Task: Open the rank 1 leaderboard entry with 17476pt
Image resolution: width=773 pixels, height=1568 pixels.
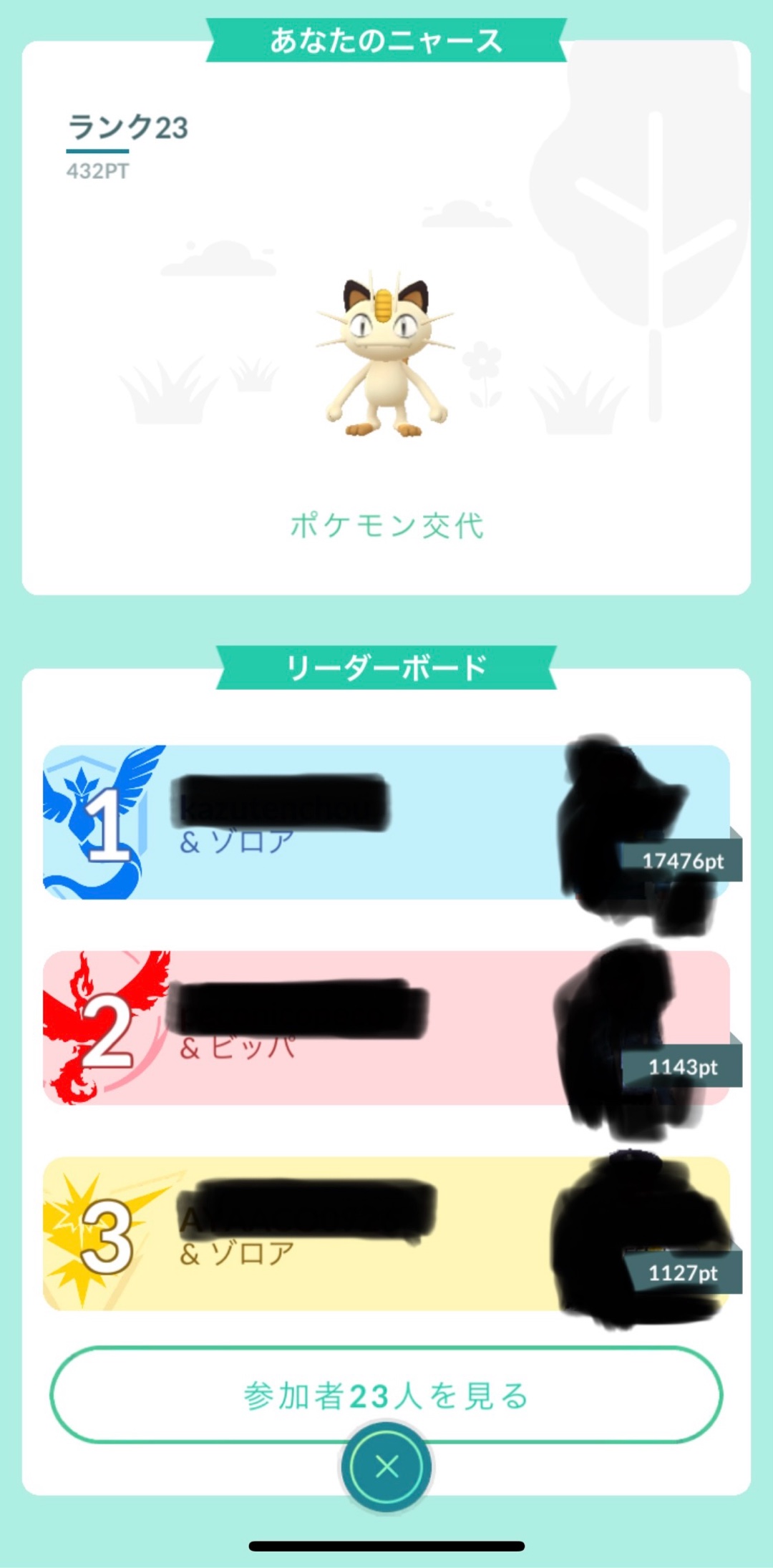Action: point(386,822)
